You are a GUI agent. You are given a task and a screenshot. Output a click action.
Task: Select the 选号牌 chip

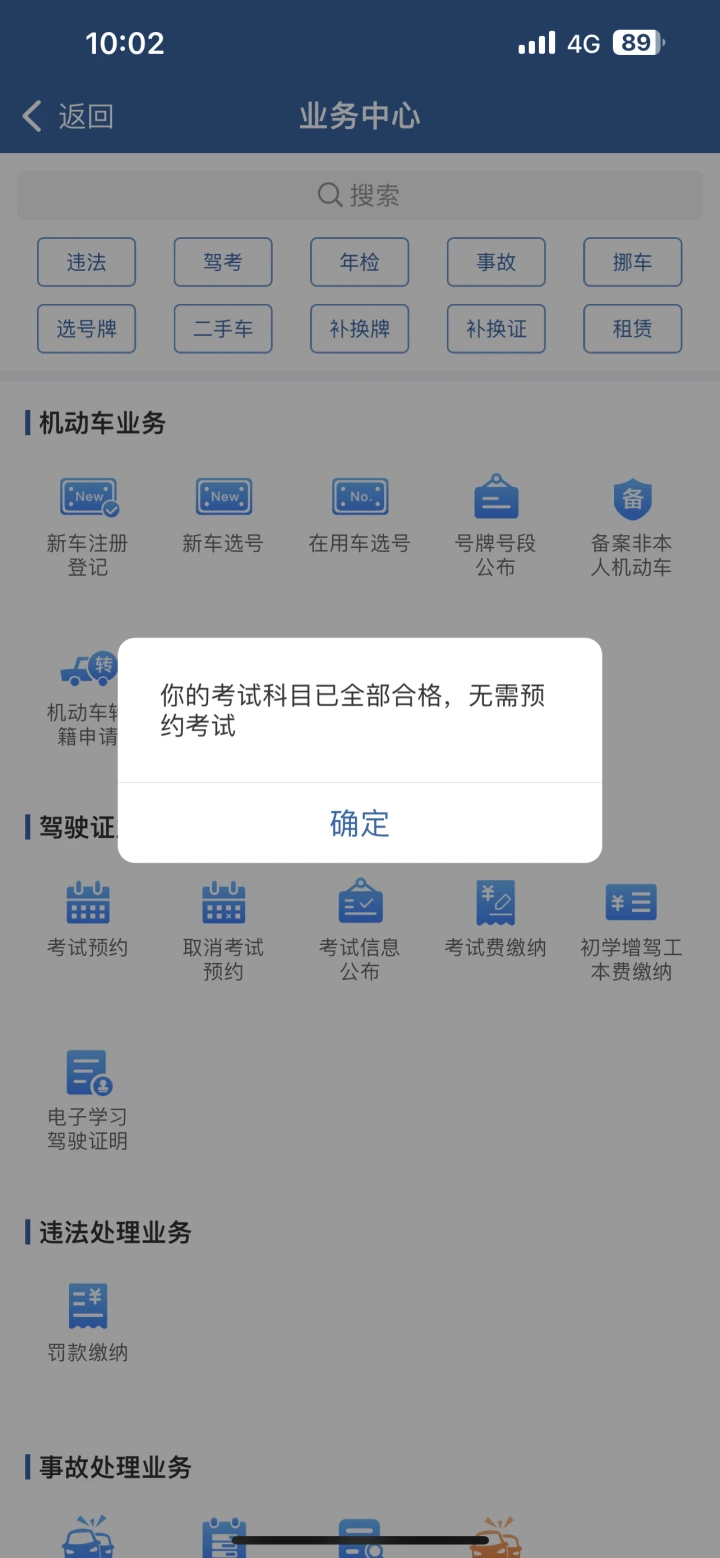click(86, 329)
